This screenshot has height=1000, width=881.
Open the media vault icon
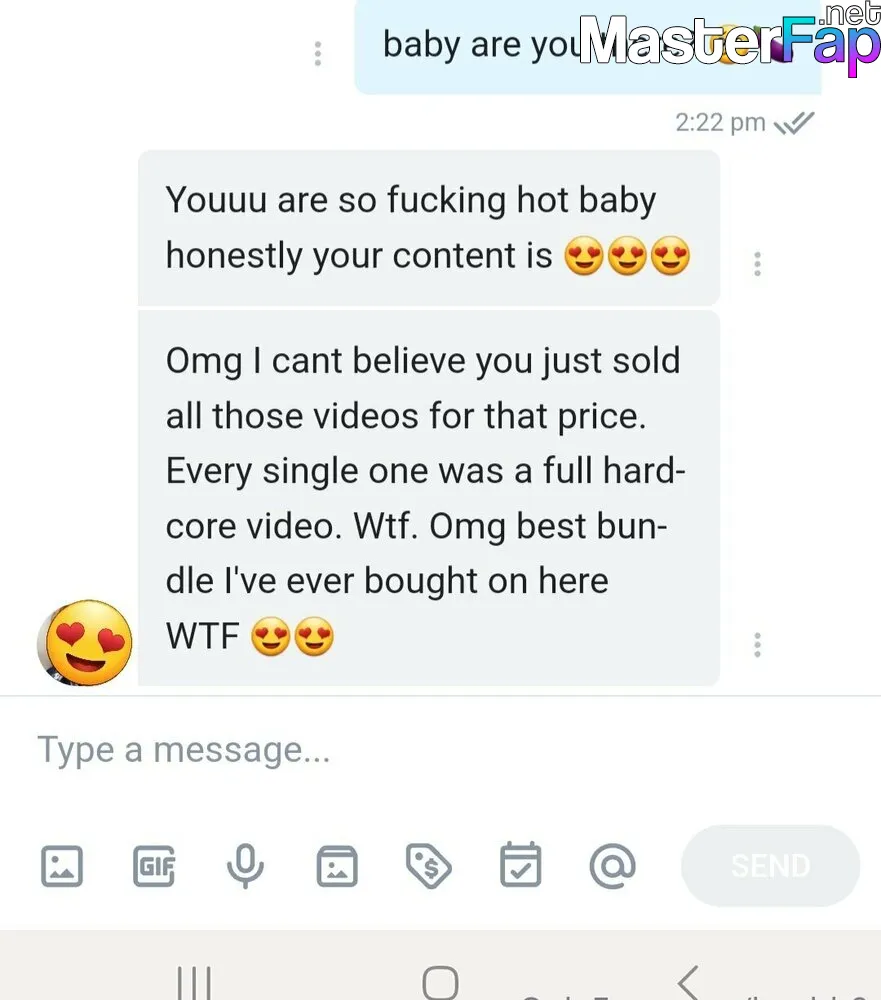[337, 866]
